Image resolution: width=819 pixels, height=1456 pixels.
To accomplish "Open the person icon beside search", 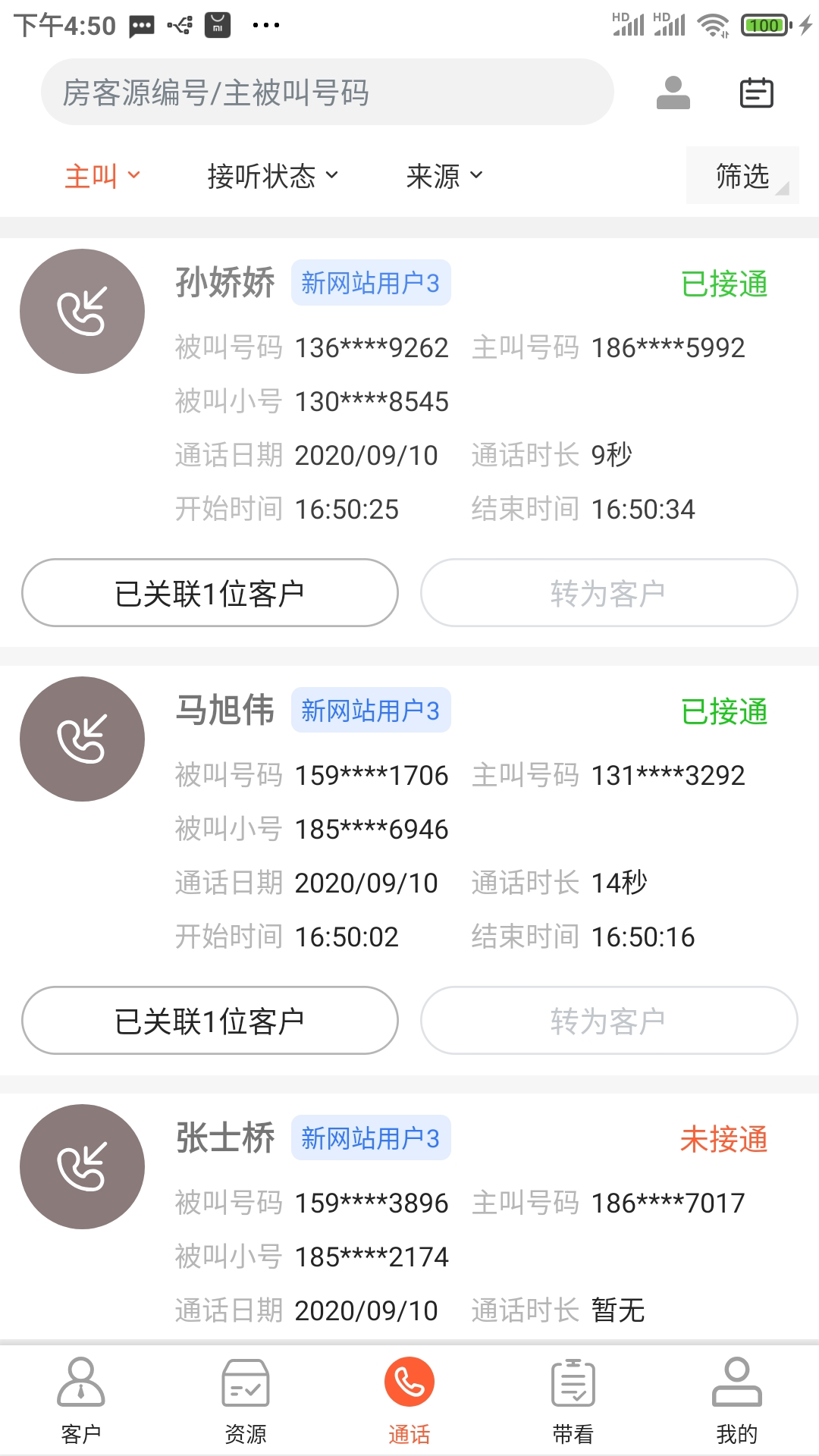I will click(x=673, y=93).
